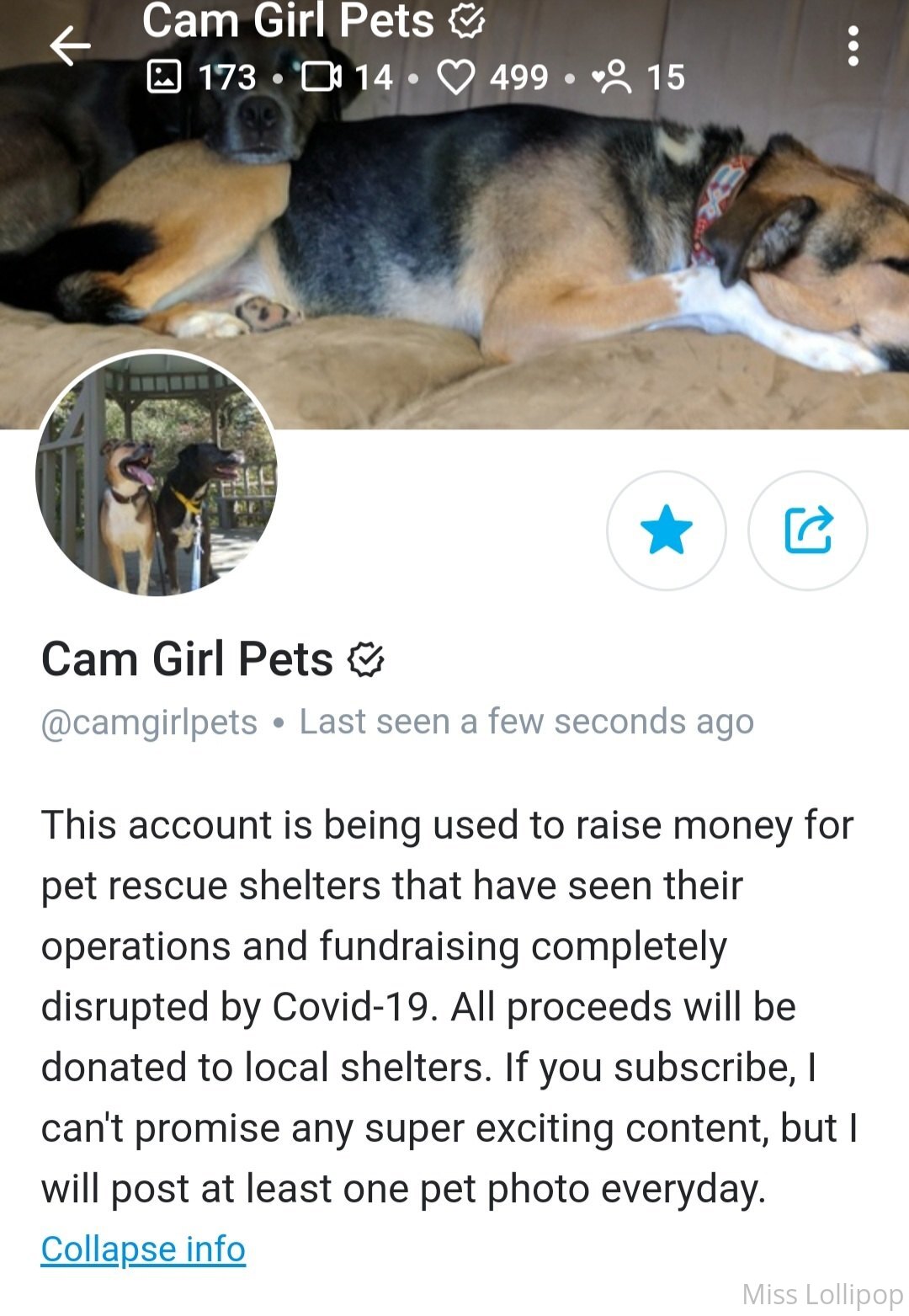Open the three-dot overflow menu
The width and height of the screenshot is (909, 1316).
[853, 46]
